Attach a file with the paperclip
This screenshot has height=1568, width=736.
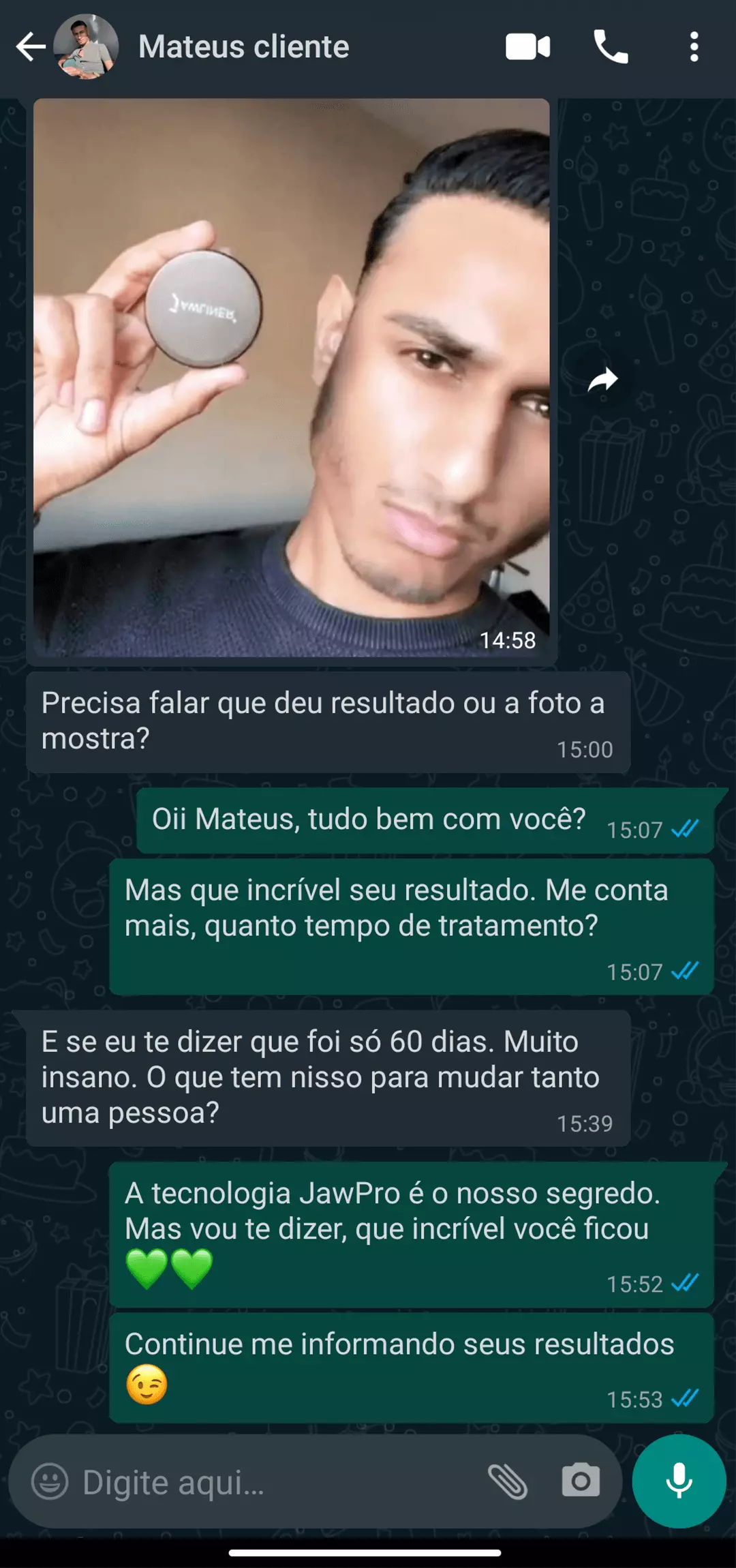coord(508,1481)
